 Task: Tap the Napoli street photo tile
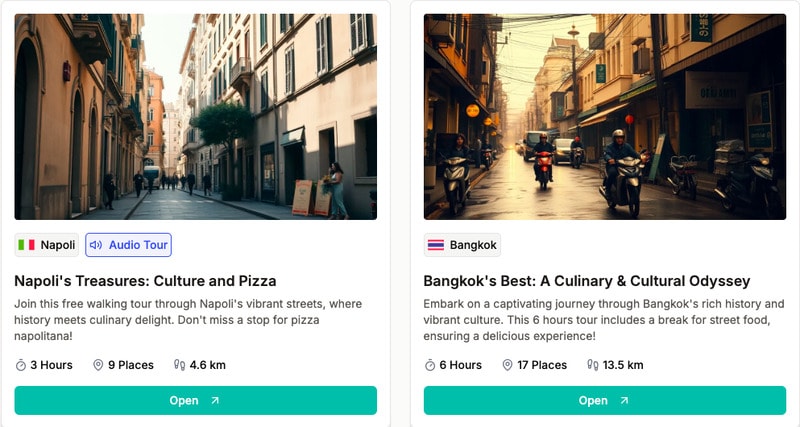tap(195, 116)
